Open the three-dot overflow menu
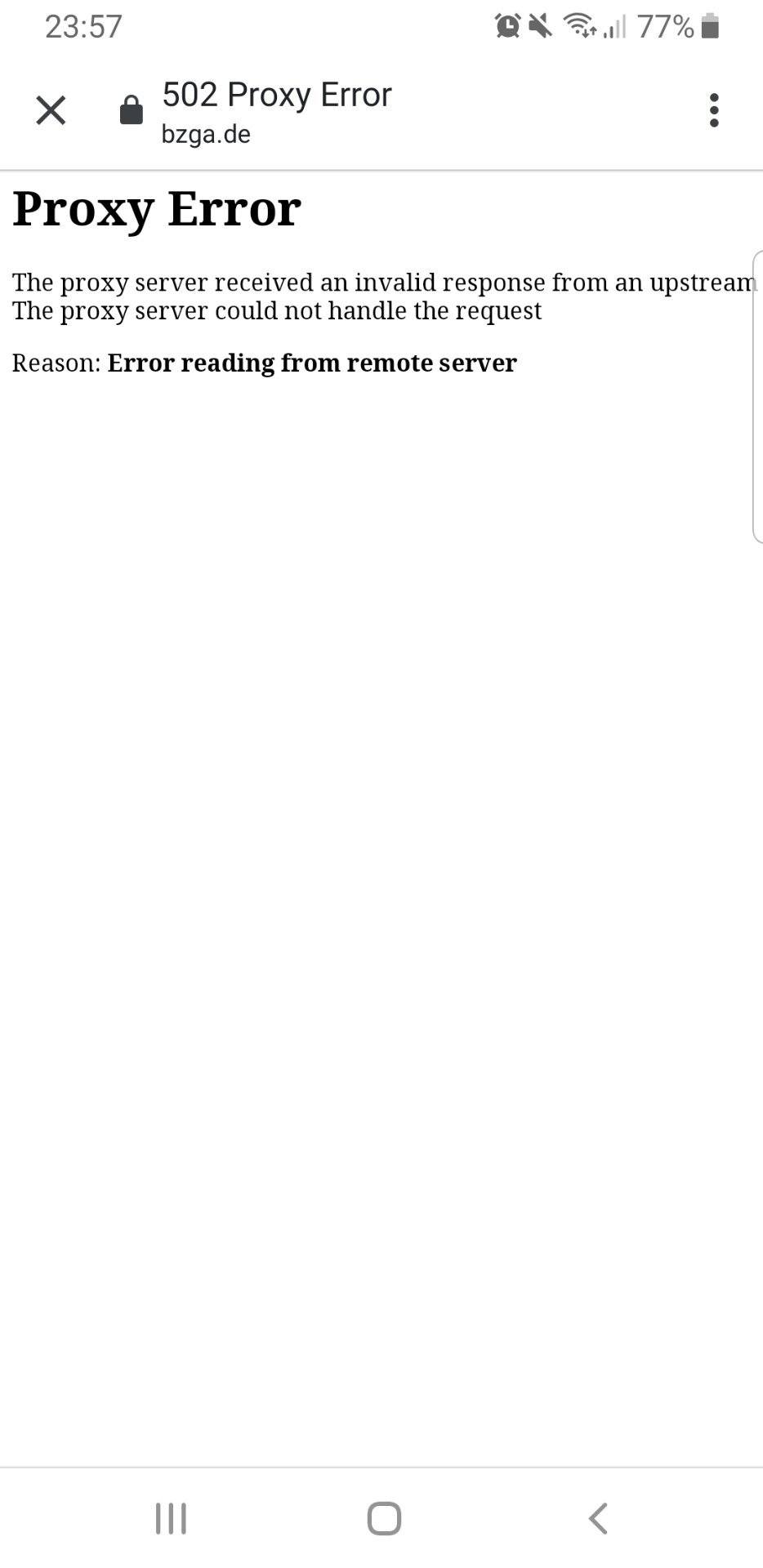The height and width of the screenshot is (1568, 763). (714, 110)
